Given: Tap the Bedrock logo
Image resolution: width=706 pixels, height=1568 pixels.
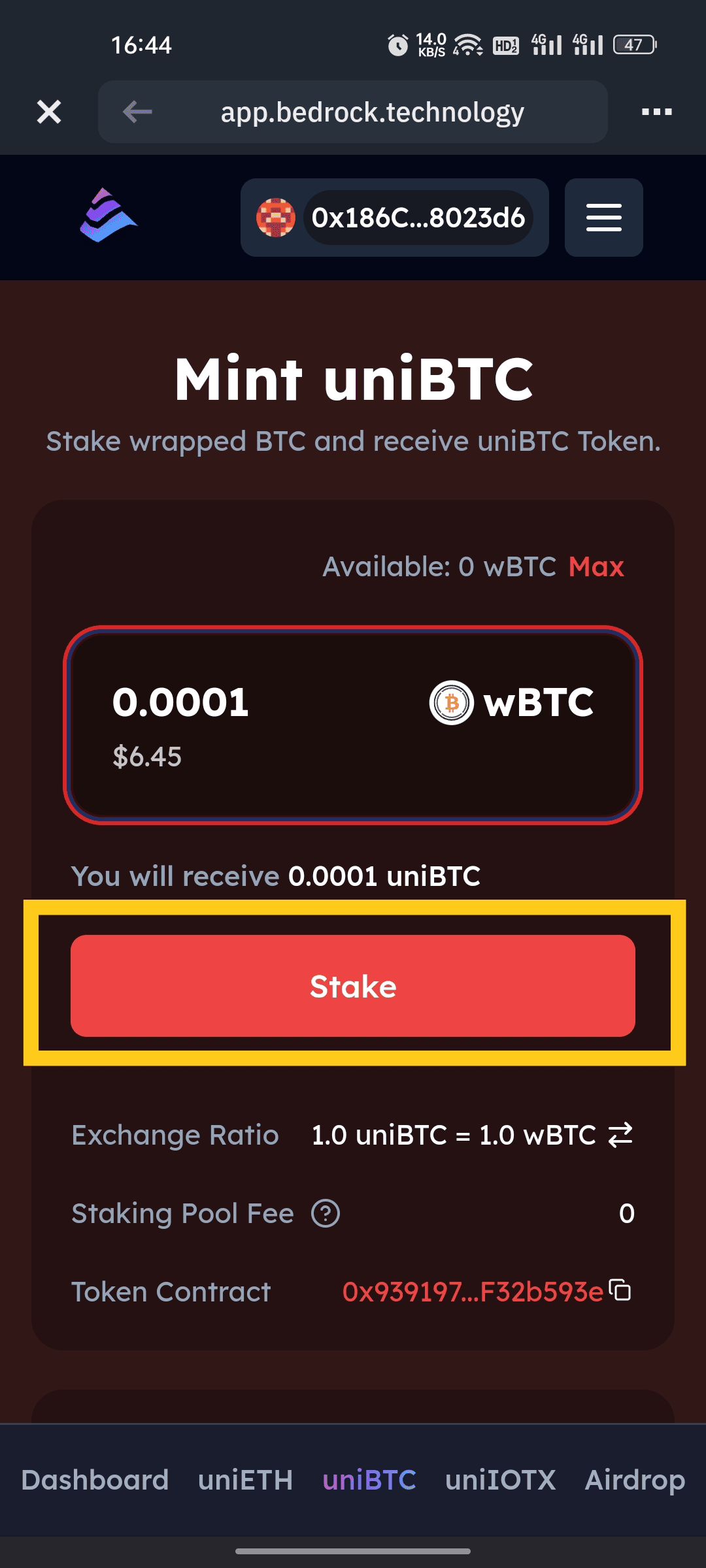Looking at the screenshot, I should pyautogui.click(x=109, y=216).
